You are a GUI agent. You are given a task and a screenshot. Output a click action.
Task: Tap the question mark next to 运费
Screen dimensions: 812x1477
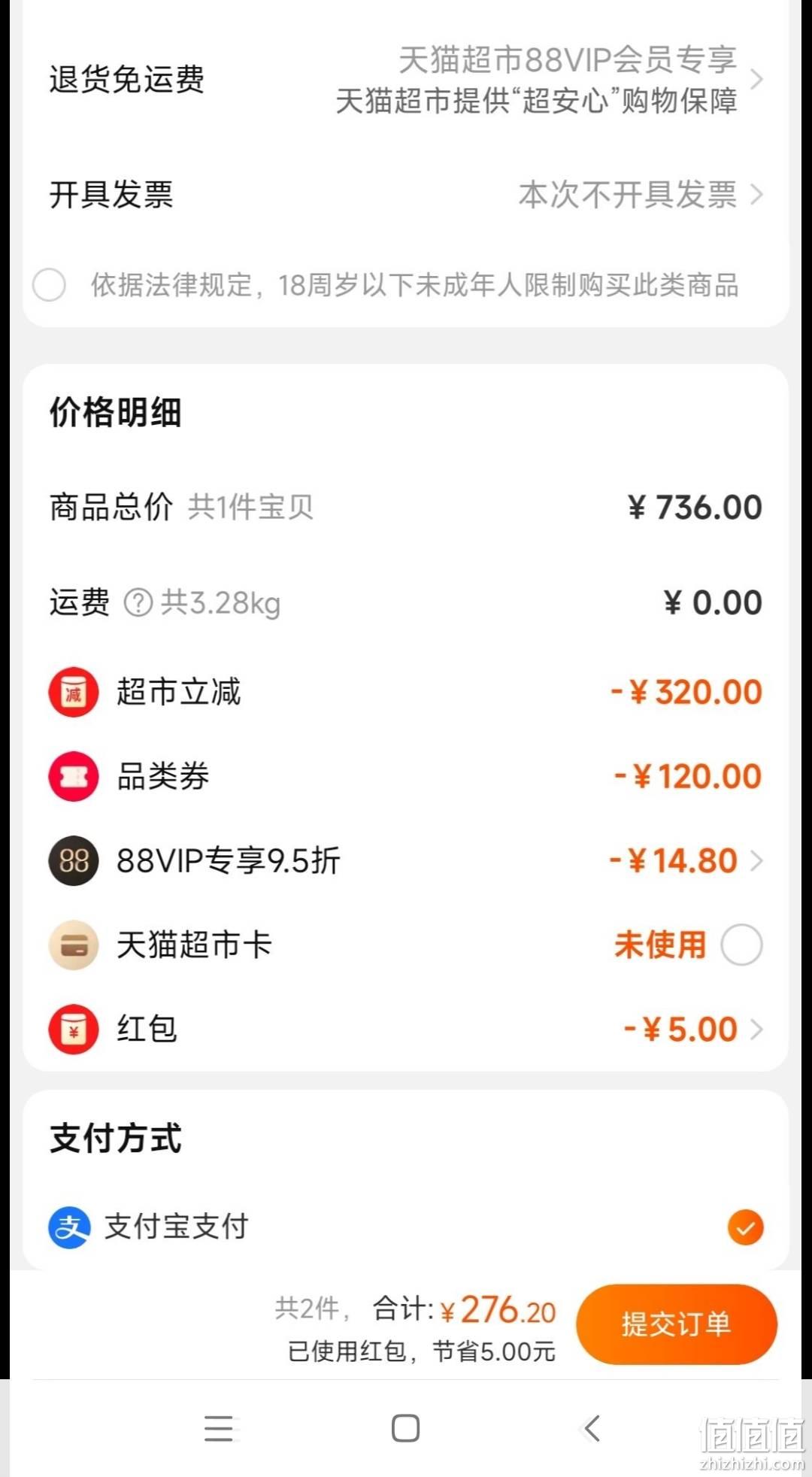(138, 602)
